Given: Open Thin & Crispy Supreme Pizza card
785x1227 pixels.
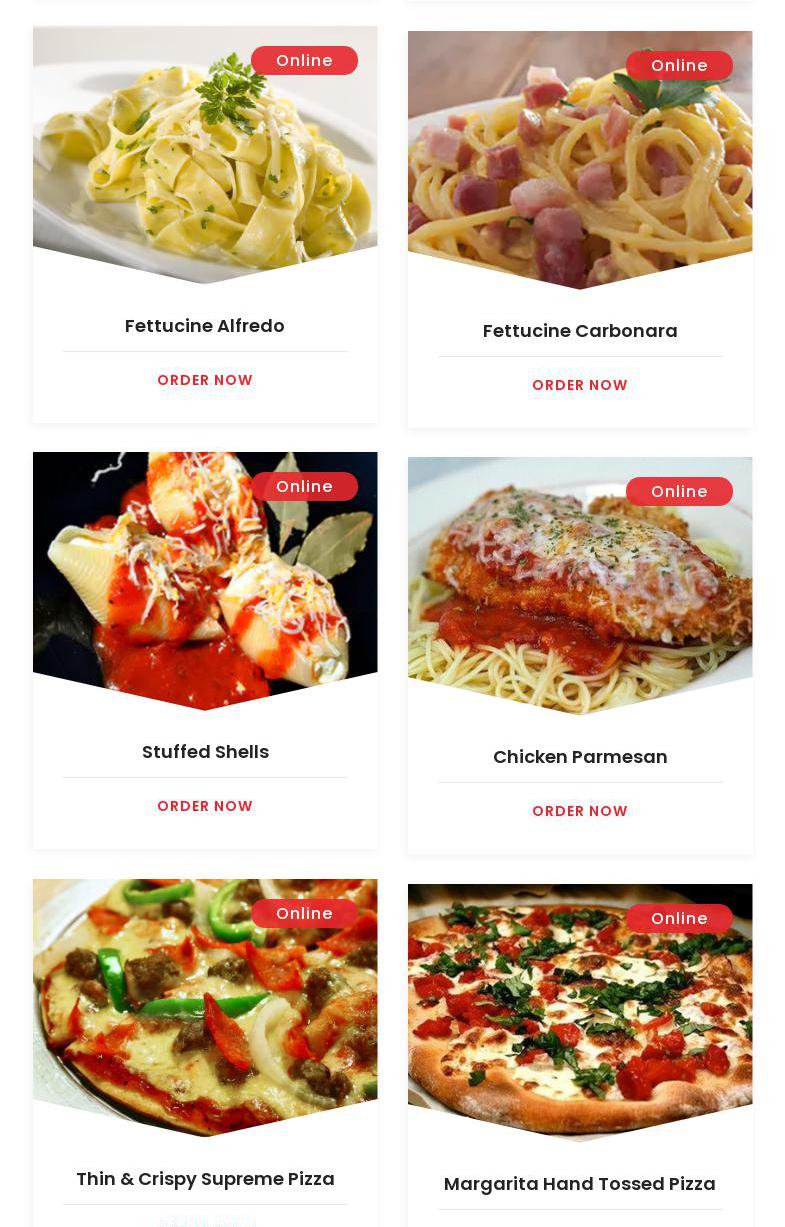Looking at the screenshot, I should [205, 1178].
